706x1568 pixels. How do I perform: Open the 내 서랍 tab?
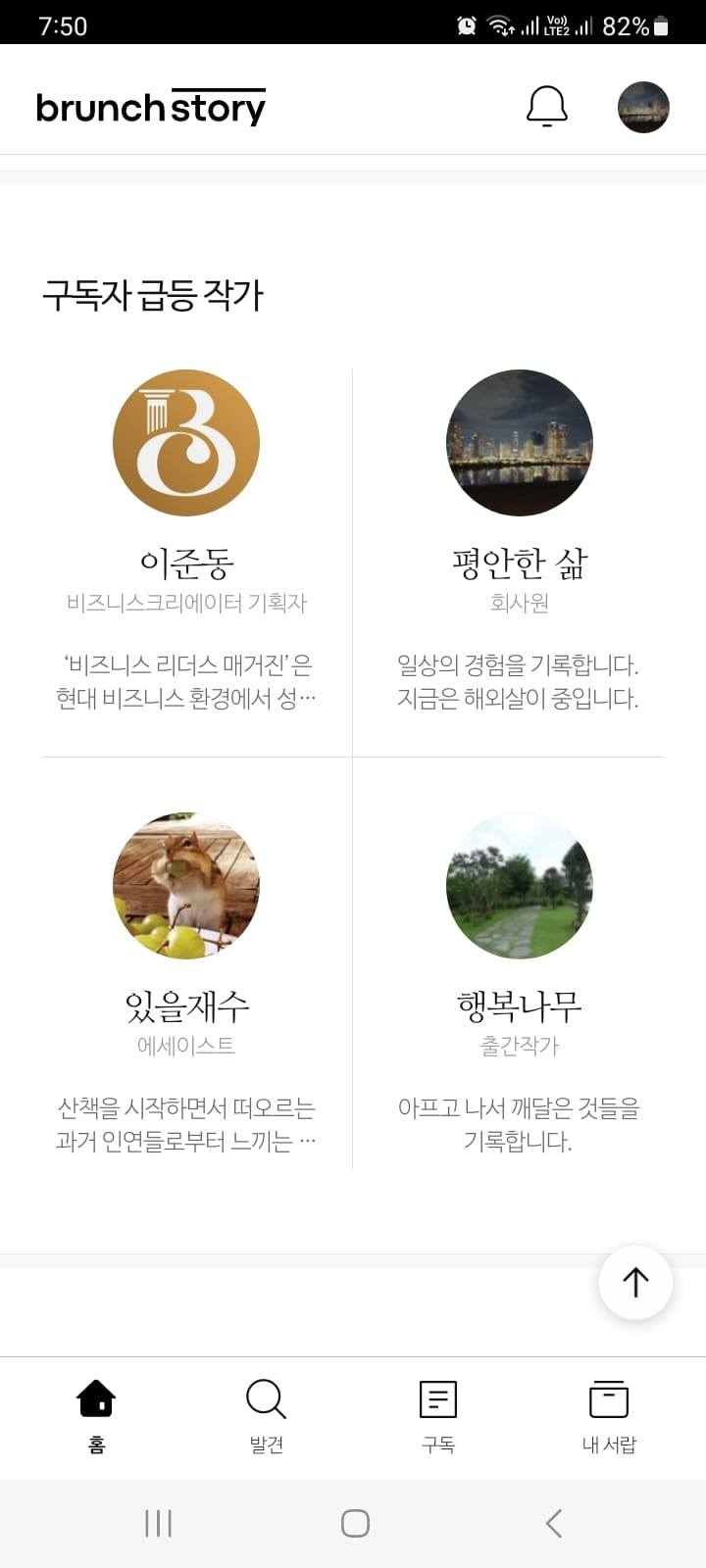click(609, 1415)
